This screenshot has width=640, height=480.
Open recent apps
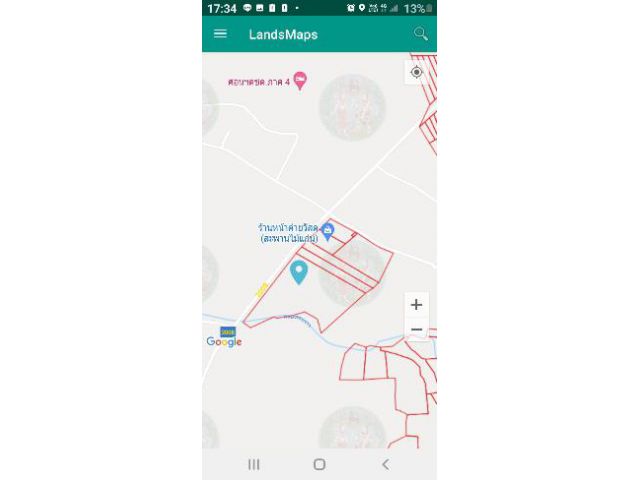(x=254, y=464)
